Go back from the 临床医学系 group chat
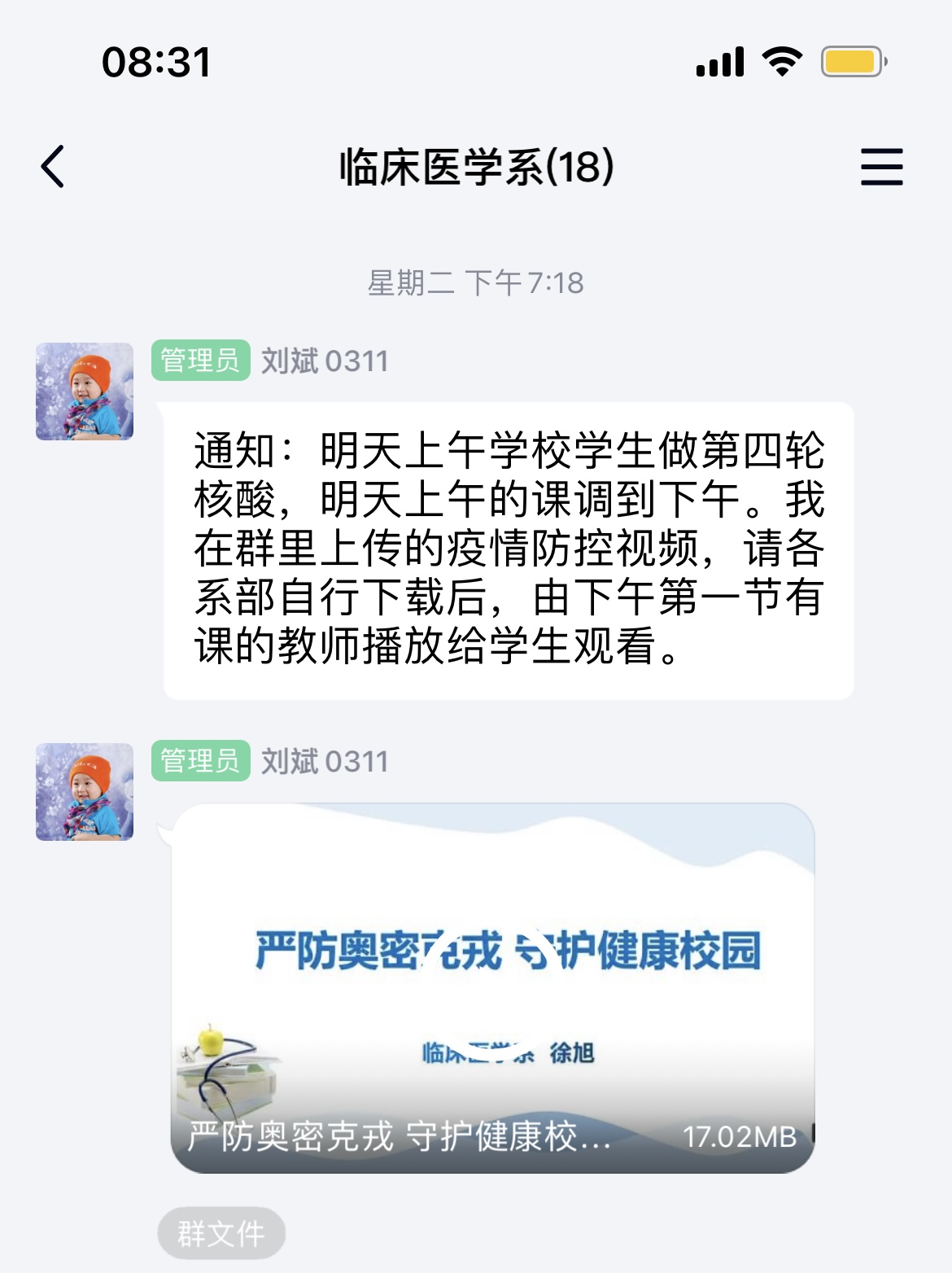This screenshot has width=952, height=1273. [x=53, y=167]
